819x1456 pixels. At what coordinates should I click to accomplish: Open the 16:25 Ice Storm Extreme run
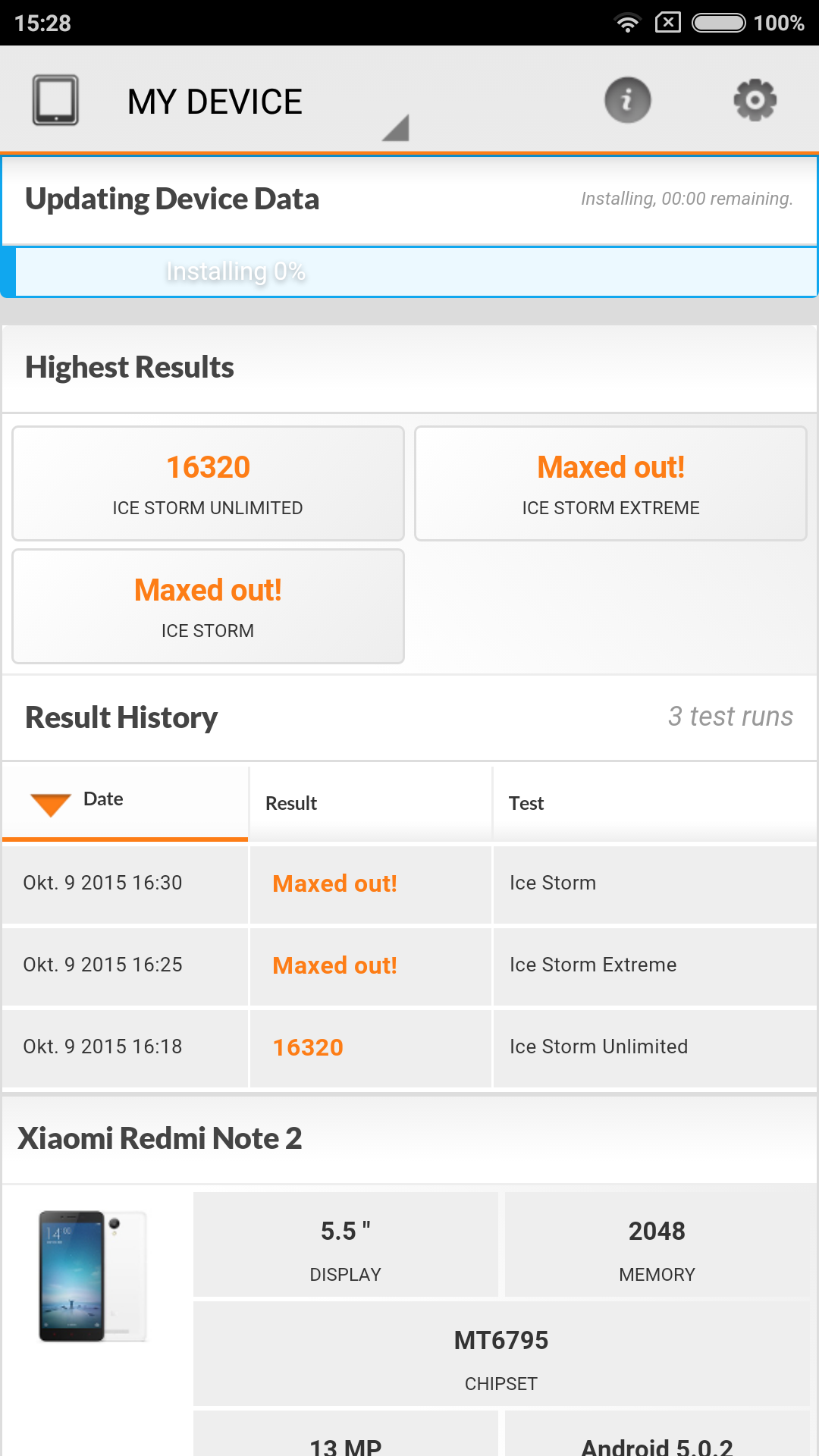409,965
